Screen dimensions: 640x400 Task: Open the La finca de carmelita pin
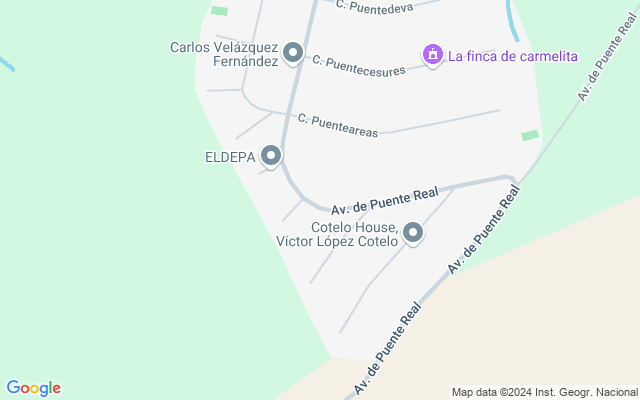click(x=432, y=55)
